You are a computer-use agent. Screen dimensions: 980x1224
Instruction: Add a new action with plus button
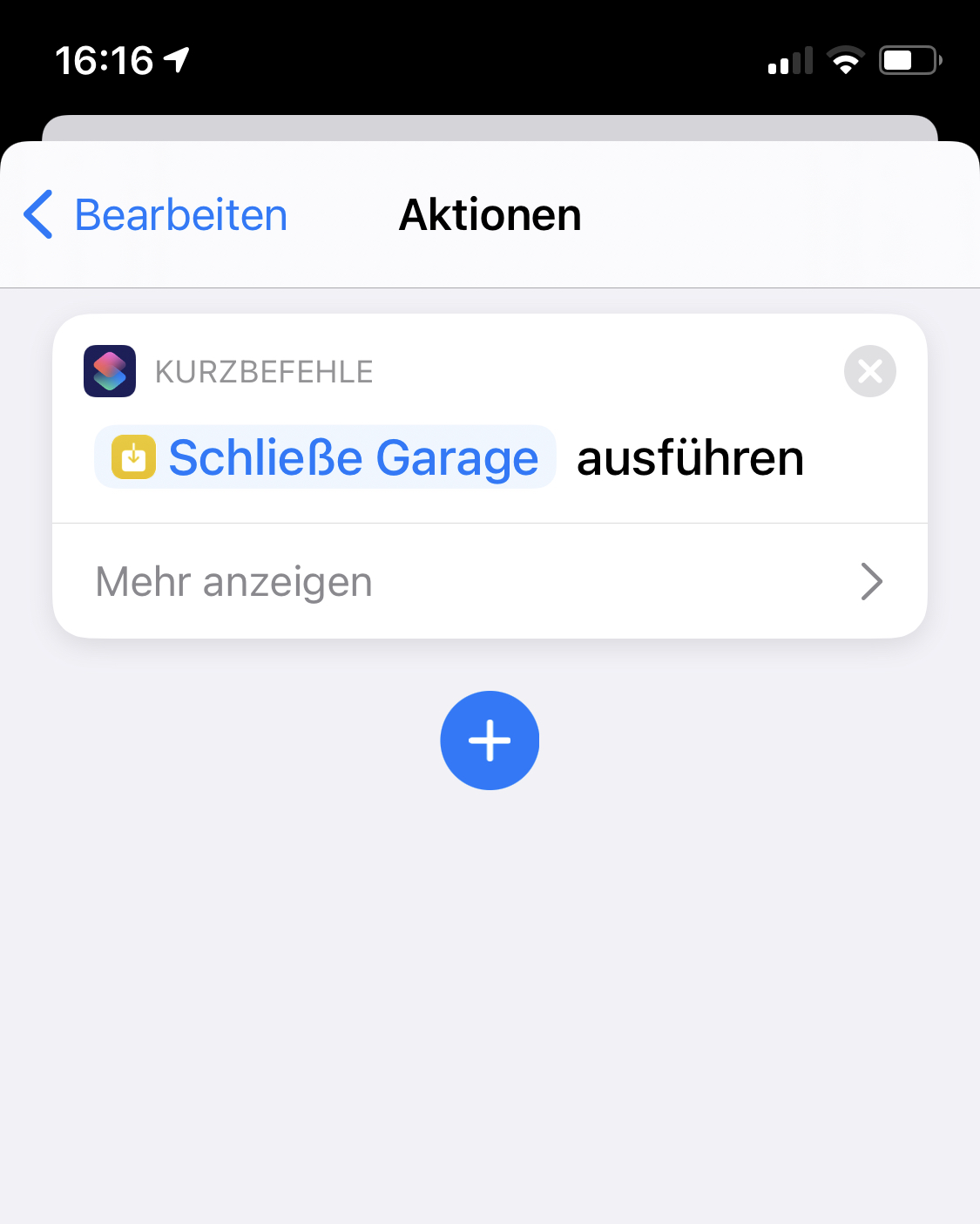(490, 740)
